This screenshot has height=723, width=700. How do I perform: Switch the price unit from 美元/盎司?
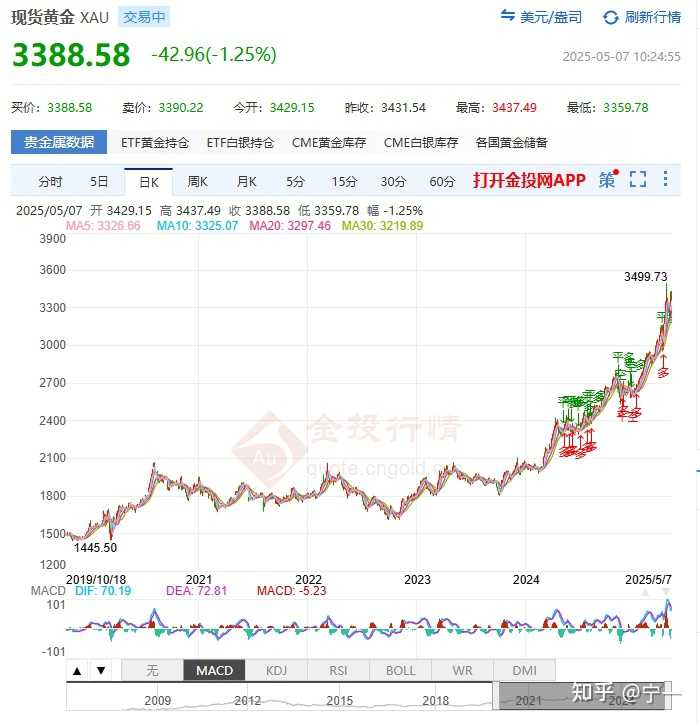(539, 17)
